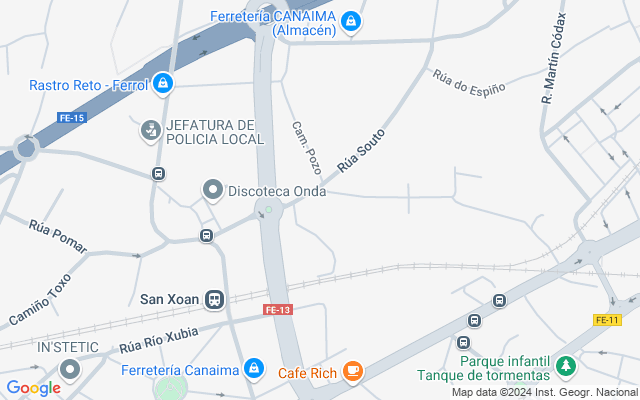
Task: Tap the bus stop icon near Rúa Pomar
Action: click(x=206, y=236)
